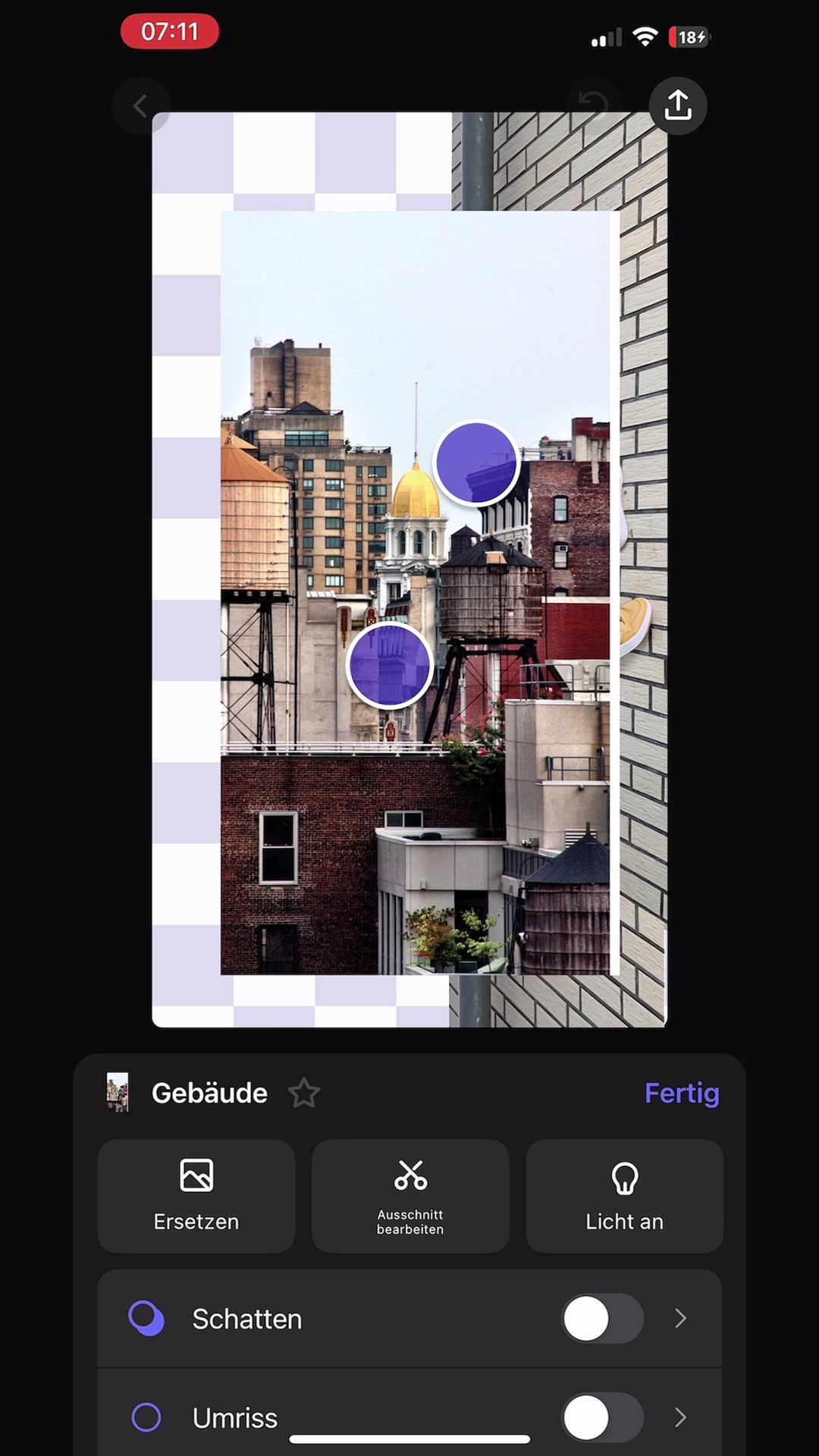Open Umriss options with its chevron
The height and width of the screenshot is (1456, 819).
click(x=680, y=1417)
